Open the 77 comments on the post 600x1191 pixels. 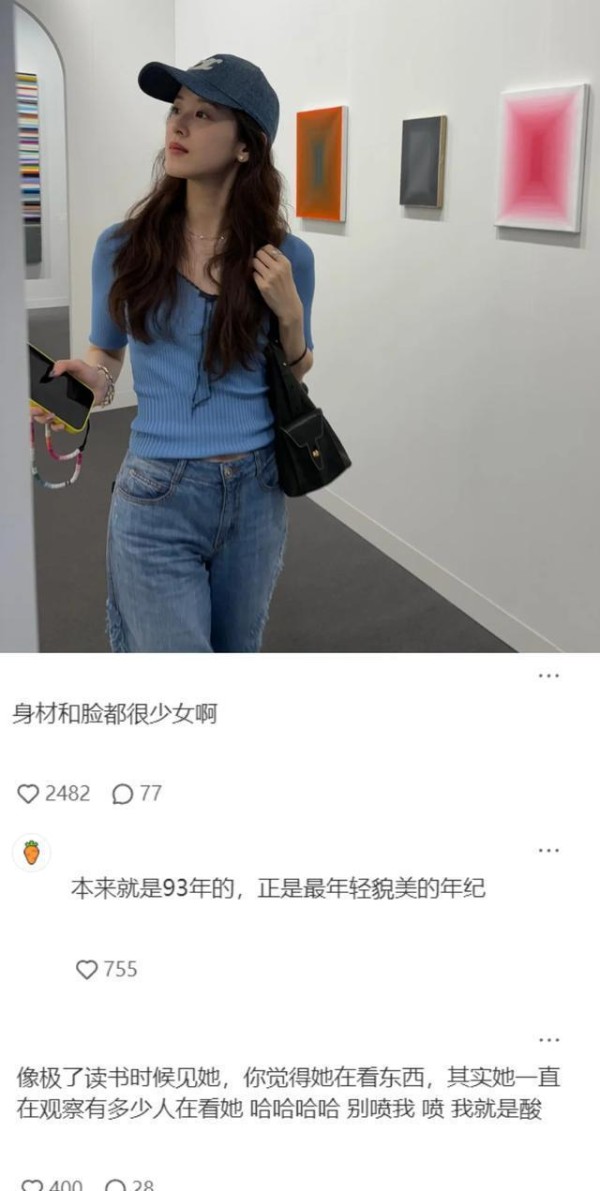click(123, 794)
